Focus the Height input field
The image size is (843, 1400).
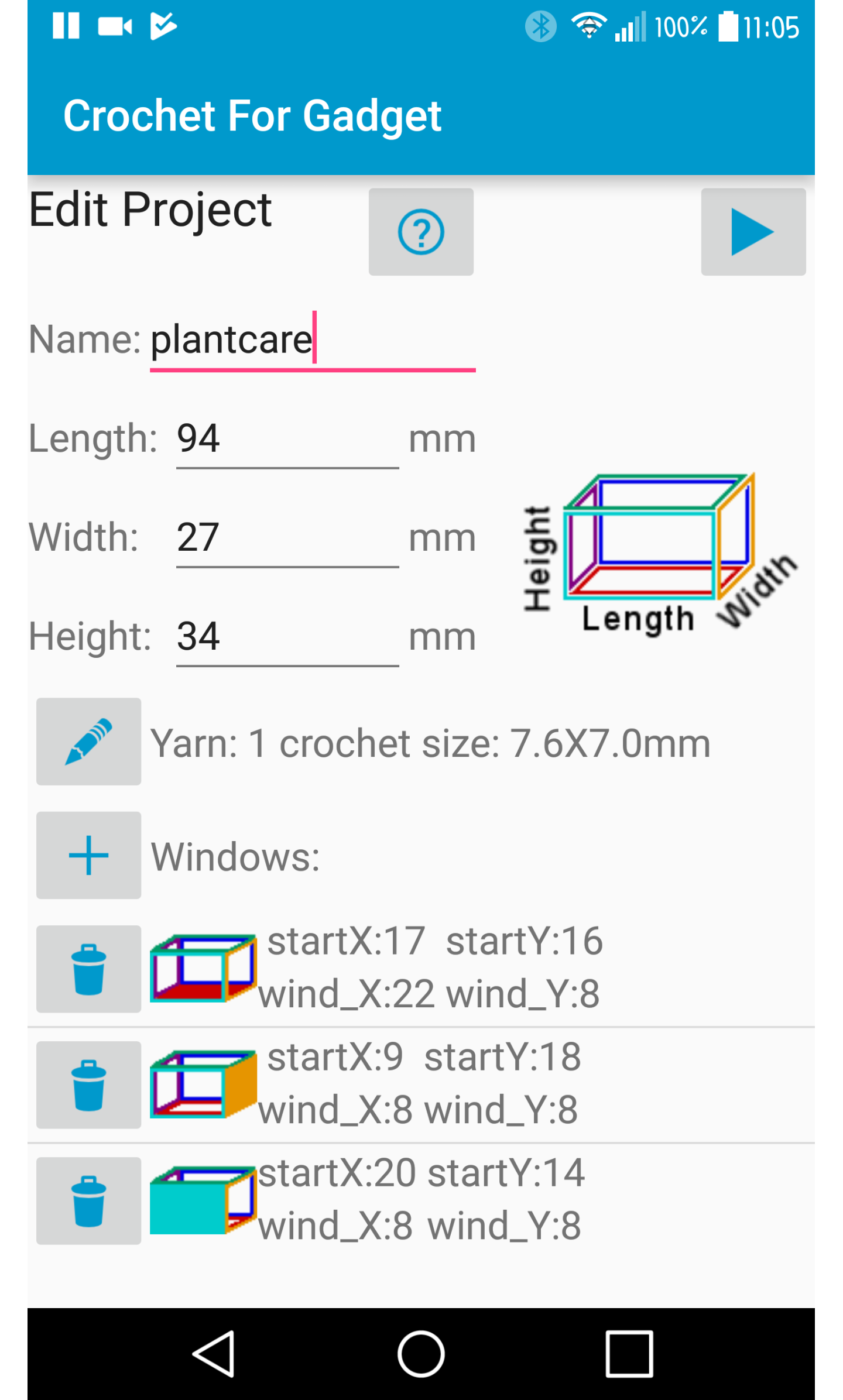coord(287,637)
